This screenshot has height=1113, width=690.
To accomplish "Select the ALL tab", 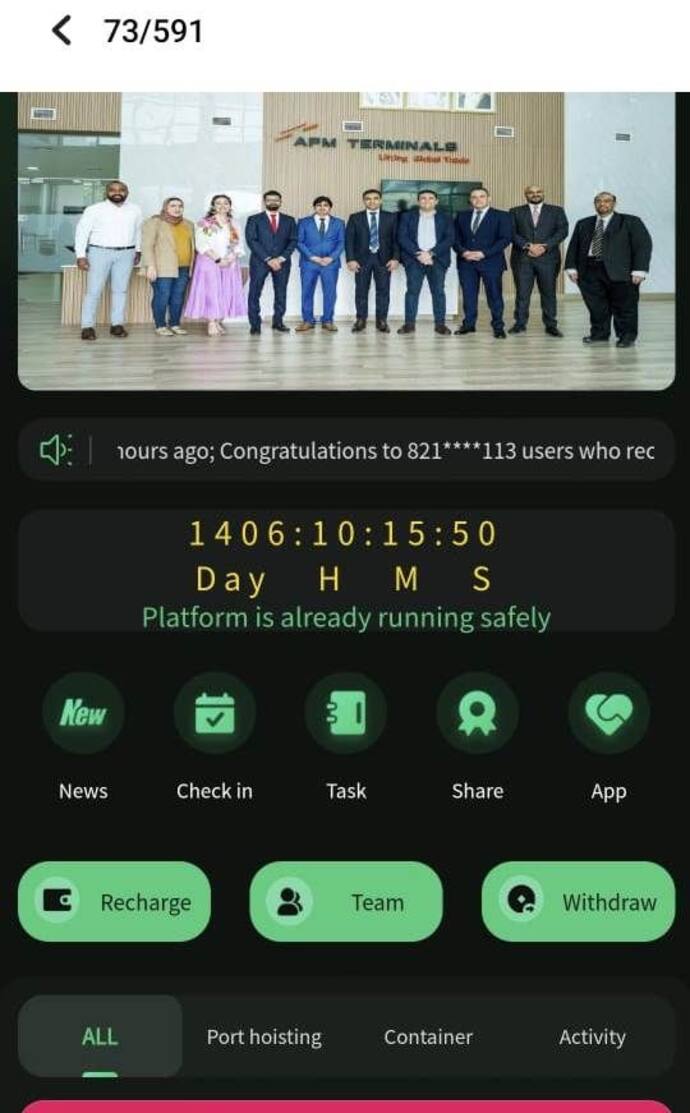I will pyautogui.click(x=100, y=1037).
